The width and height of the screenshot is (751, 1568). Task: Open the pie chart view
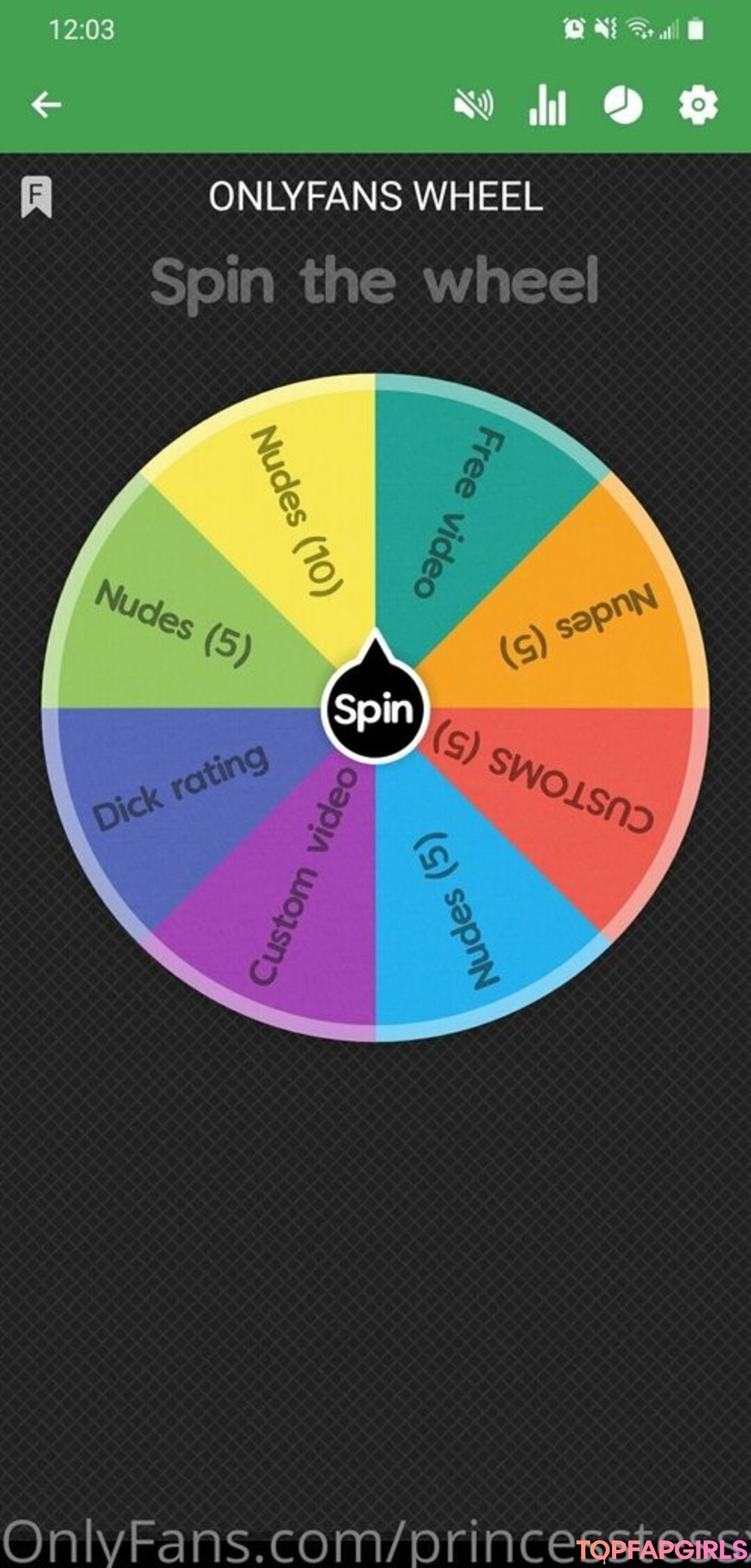pos(622,106)
